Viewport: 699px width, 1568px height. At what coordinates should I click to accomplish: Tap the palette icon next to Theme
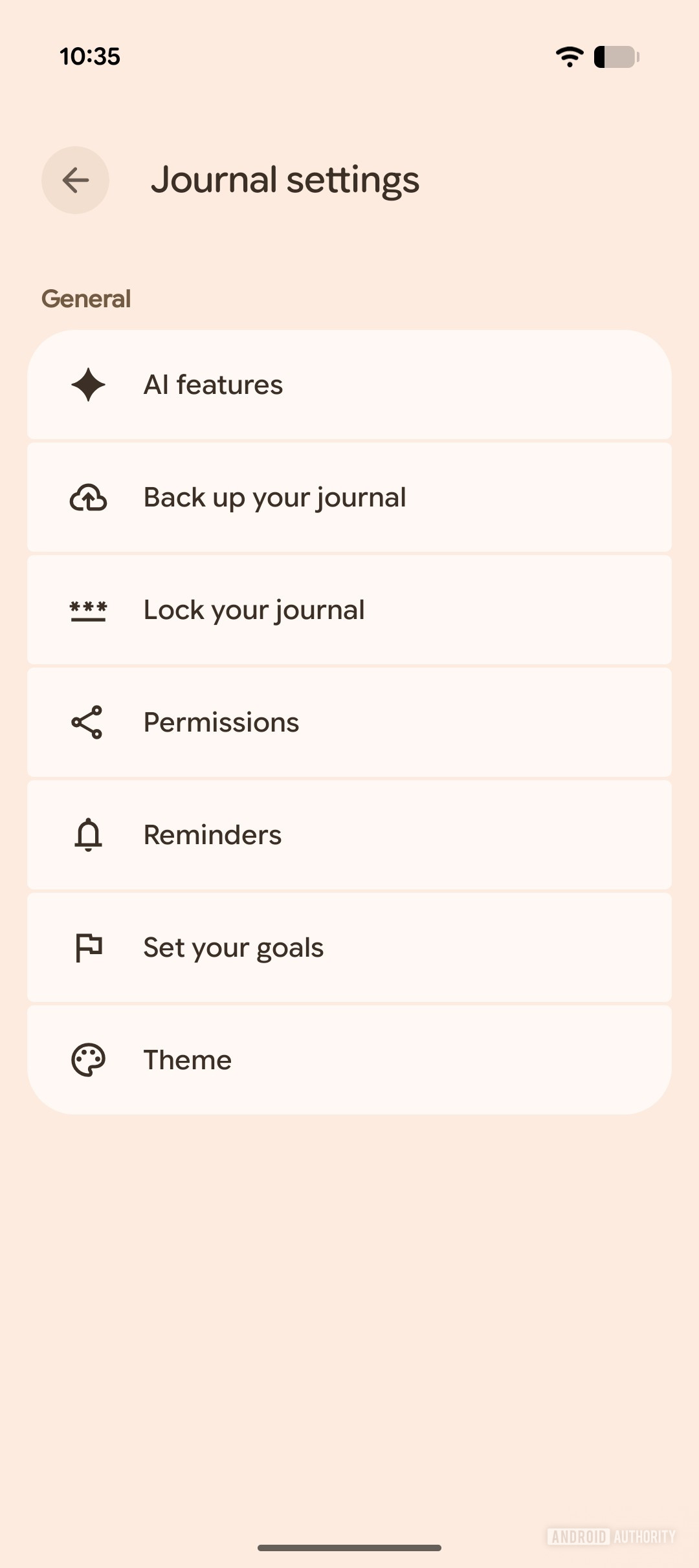87,1060
